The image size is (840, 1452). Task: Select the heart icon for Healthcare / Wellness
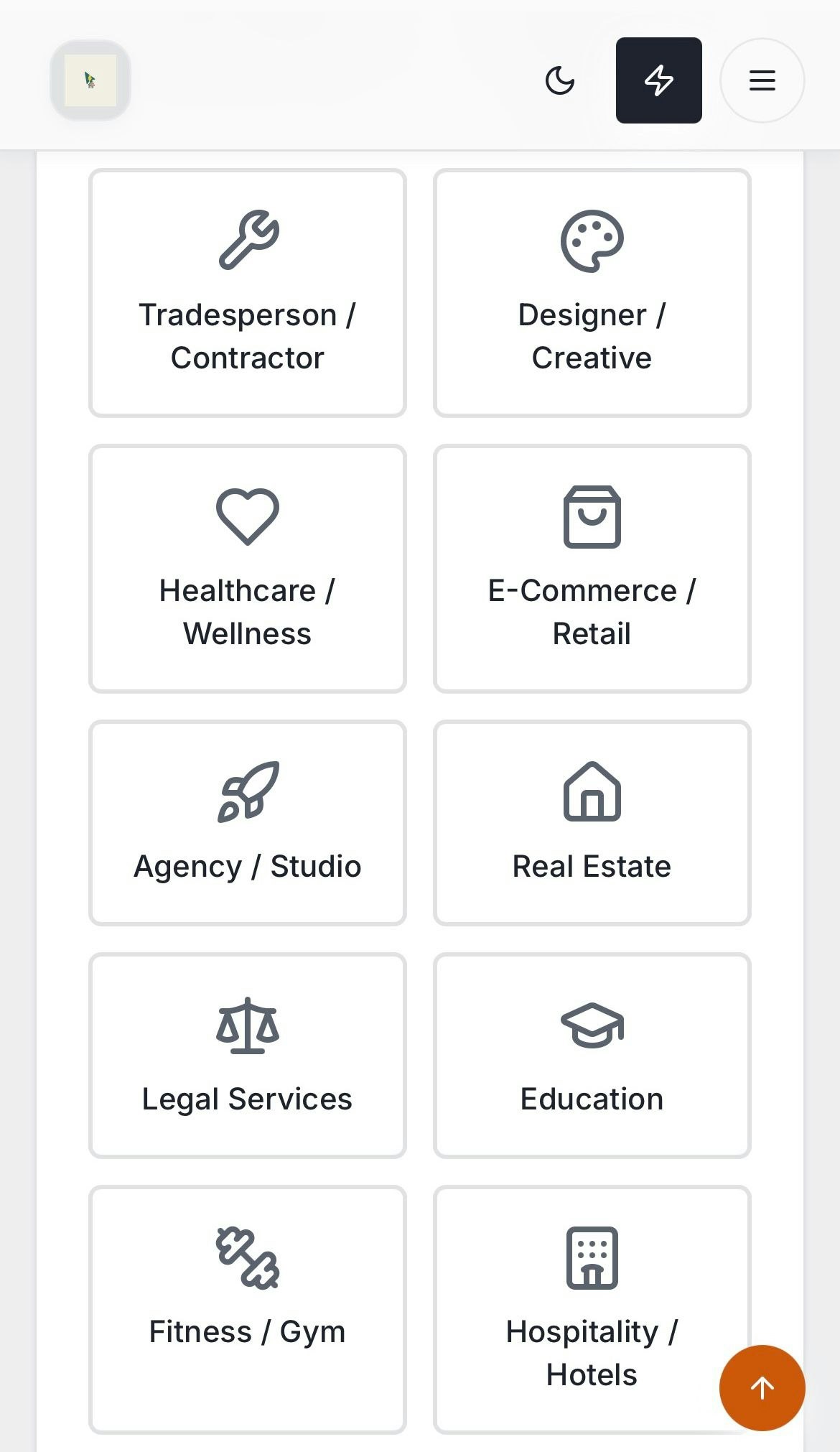247,514
